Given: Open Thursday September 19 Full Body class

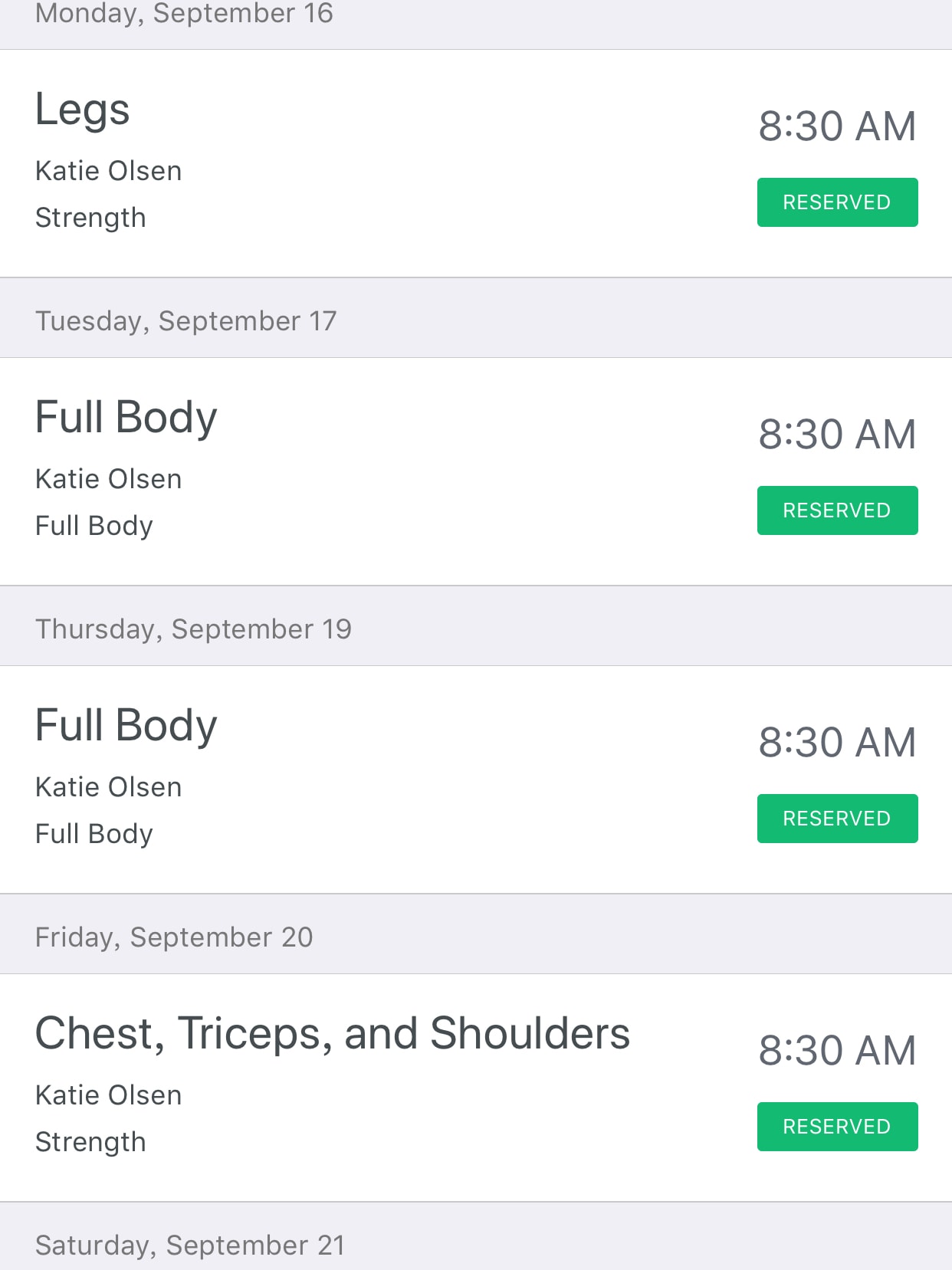Looking at the screenshot, I should click(126, 726).
